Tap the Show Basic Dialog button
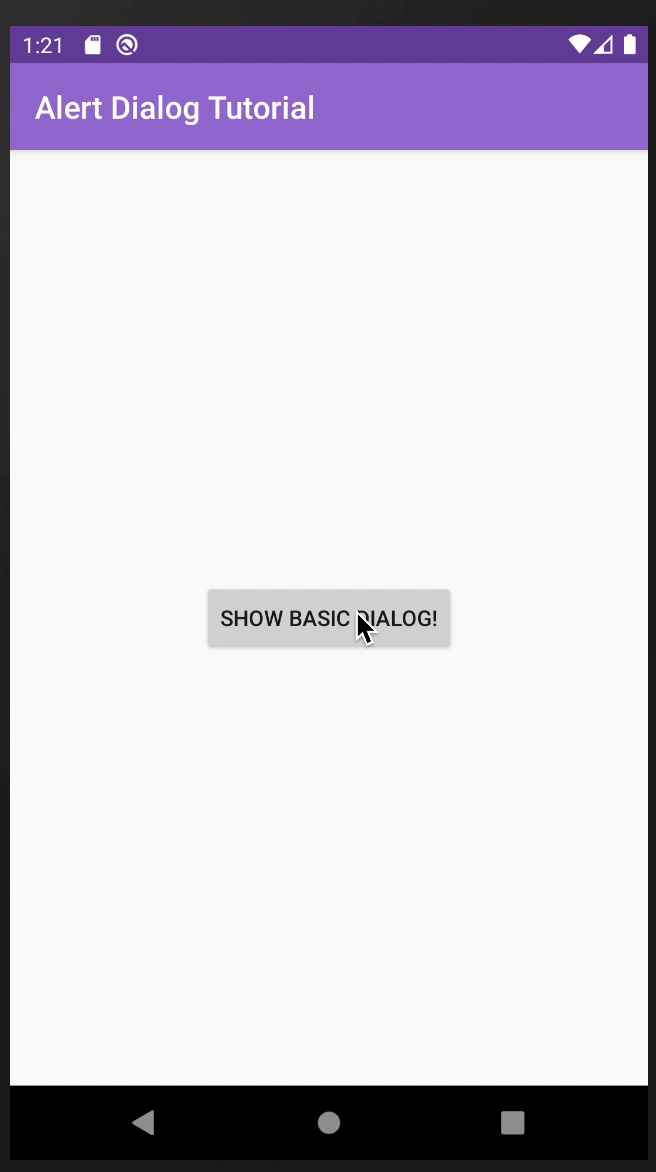Viewport: 656px width, 1172px height. [x=329, y=618]
